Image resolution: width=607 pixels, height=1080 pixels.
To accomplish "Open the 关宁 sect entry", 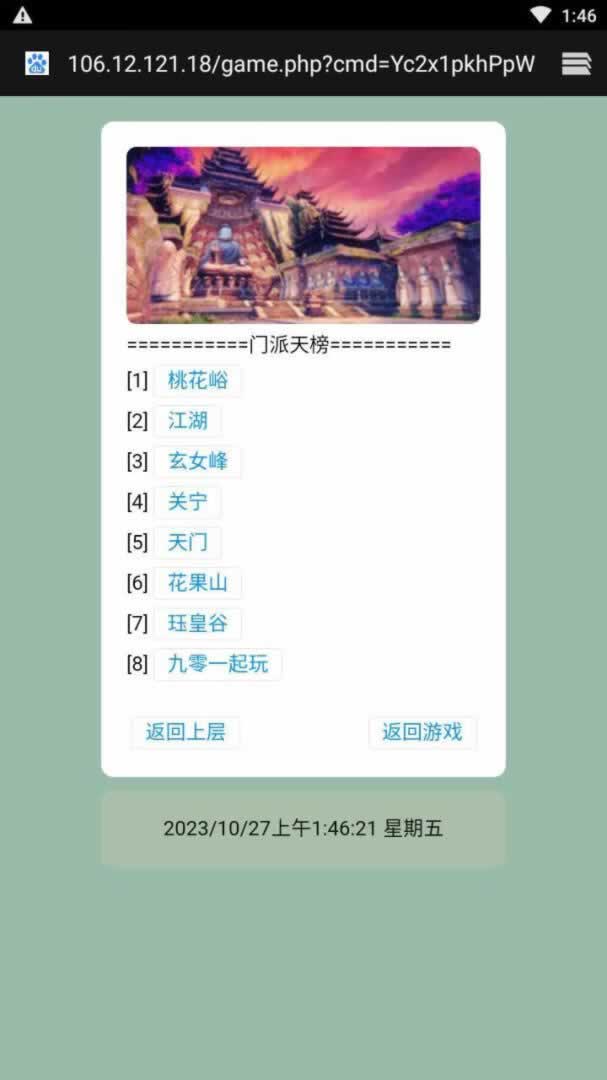I will 187,502.
